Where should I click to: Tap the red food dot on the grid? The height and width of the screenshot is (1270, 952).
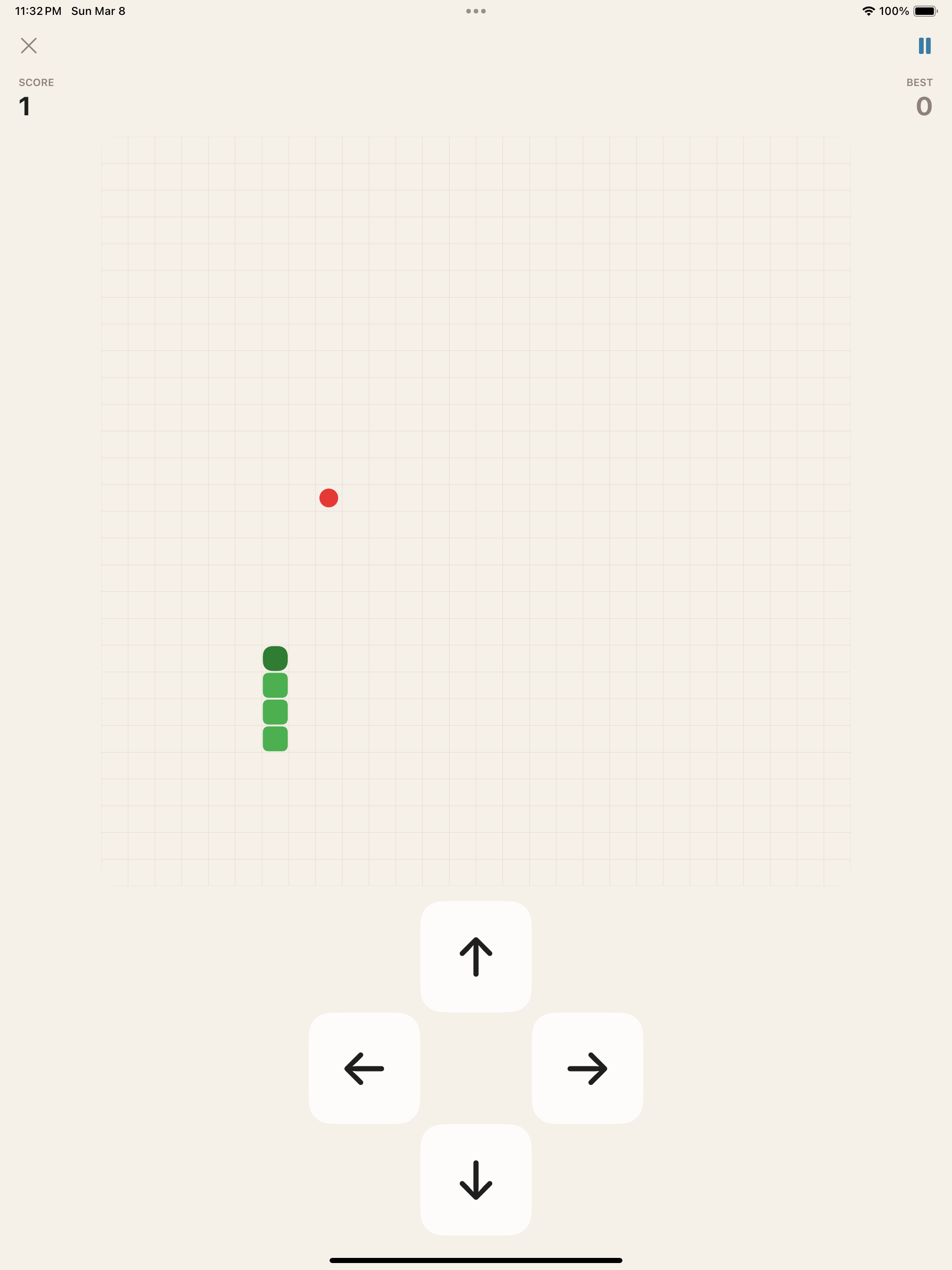[x=329, y=498]
